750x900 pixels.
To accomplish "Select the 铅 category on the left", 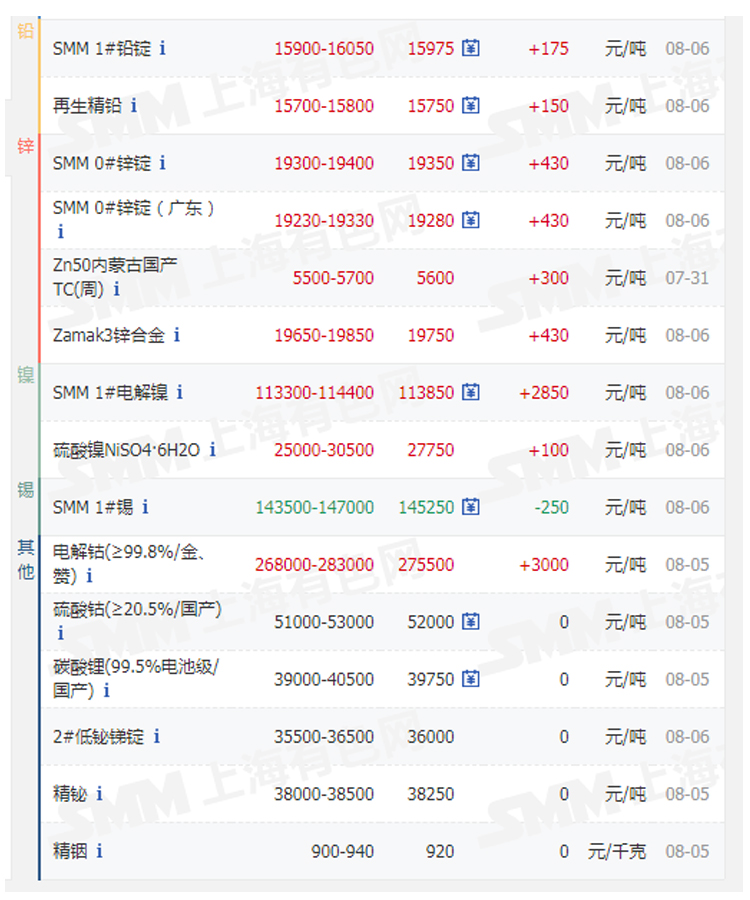I will point(25,31).
